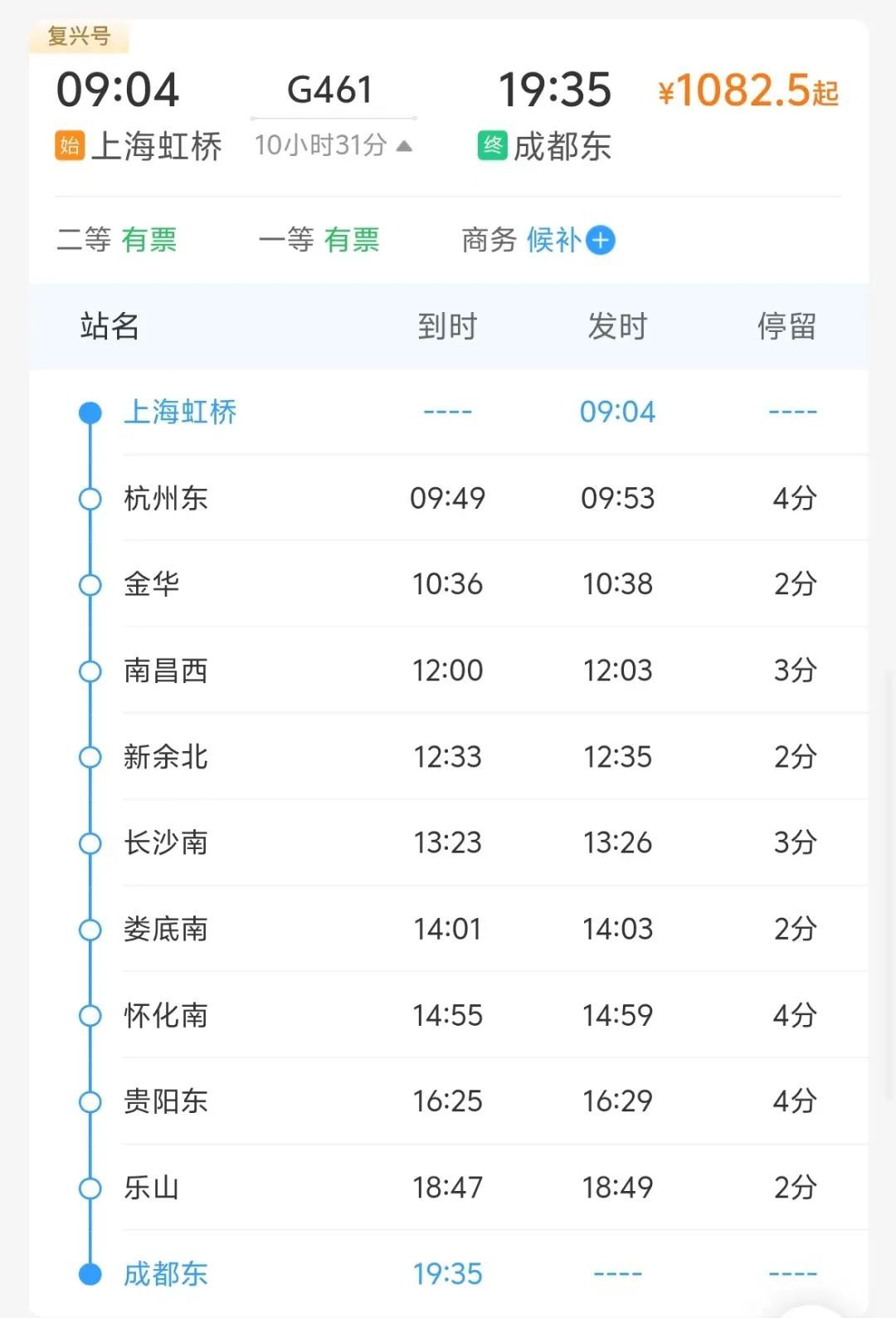The height and width of the screenshot is (1318, 896).
Task: Toggle 一等 seat availability 有票
Action: (352, 240)
